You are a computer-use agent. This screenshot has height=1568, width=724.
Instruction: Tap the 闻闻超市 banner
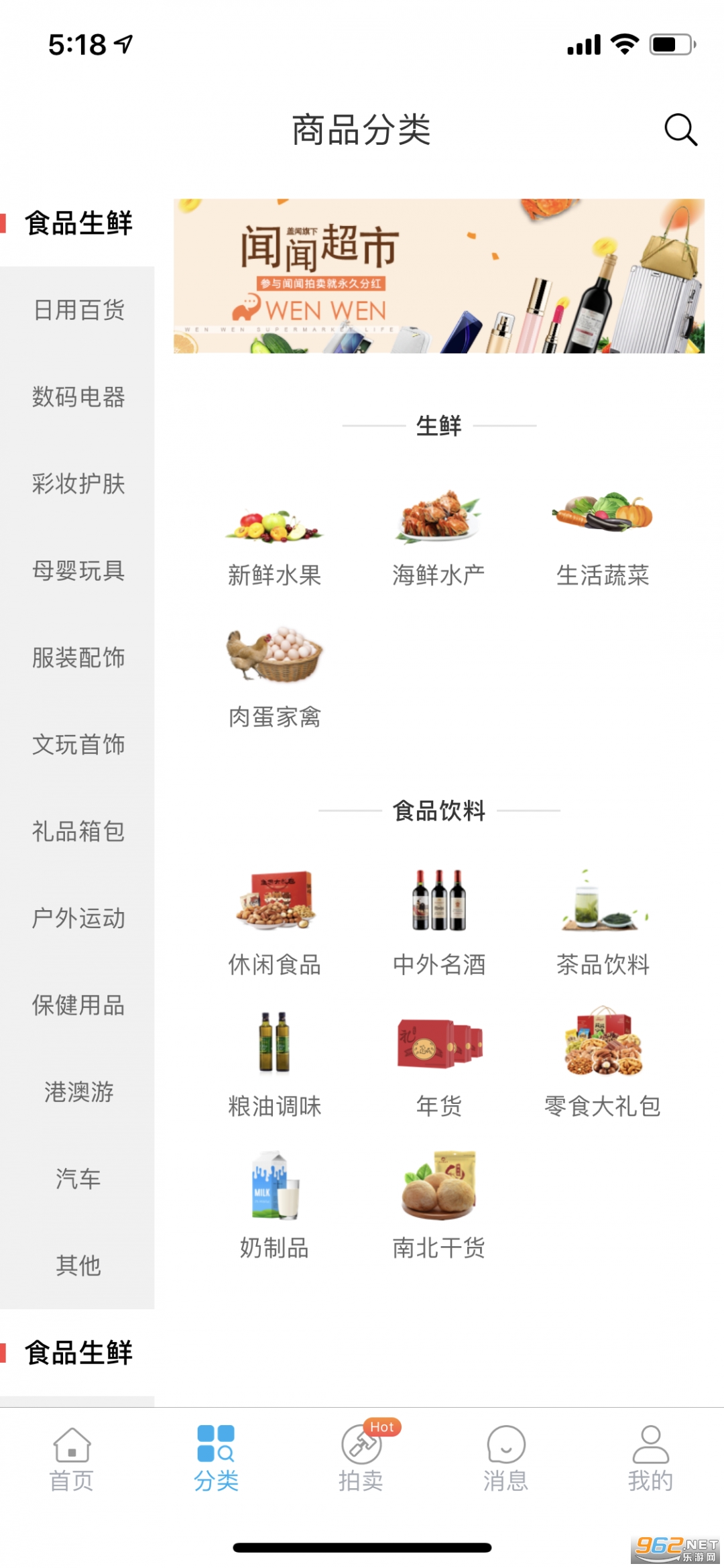coord(438,276)
